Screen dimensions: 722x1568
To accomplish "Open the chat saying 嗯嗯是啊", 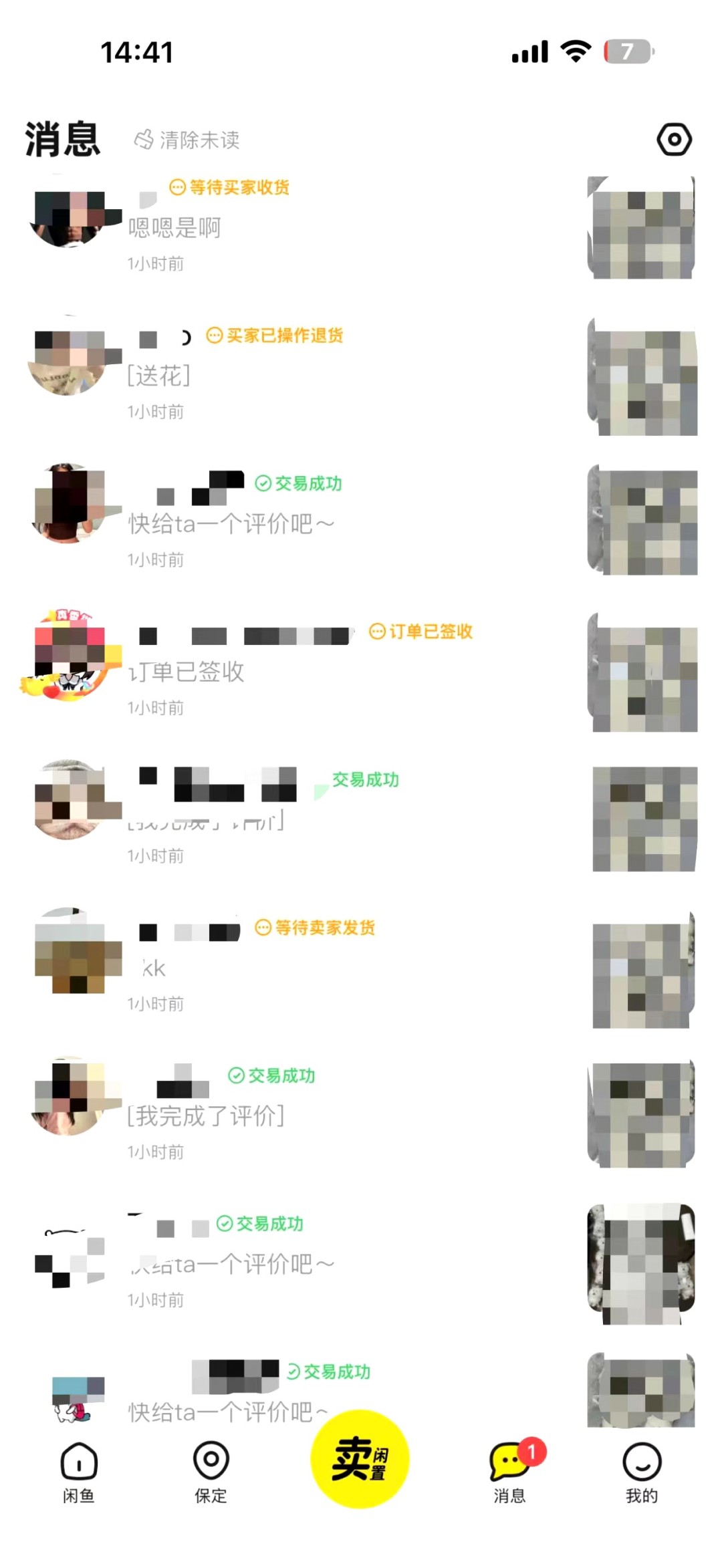I will (301, 229).
